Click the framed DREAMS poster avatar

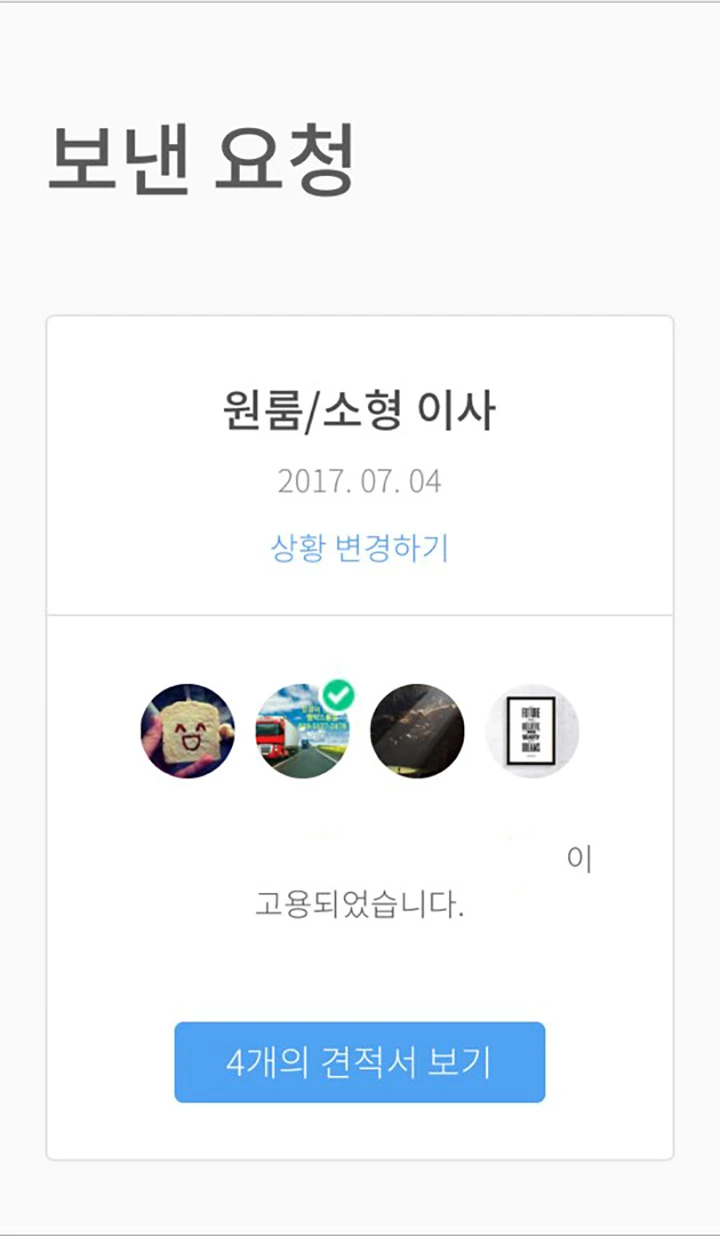(x=531, y=731)
